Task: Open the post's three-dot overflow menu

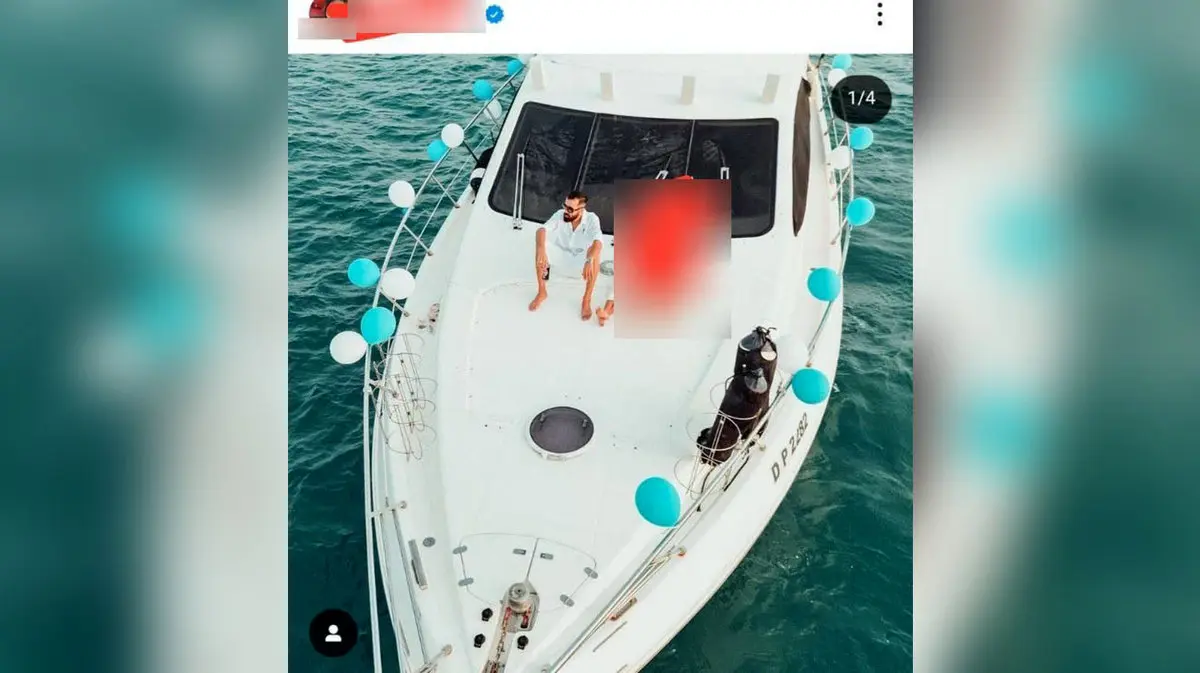Action: [879, 14]
